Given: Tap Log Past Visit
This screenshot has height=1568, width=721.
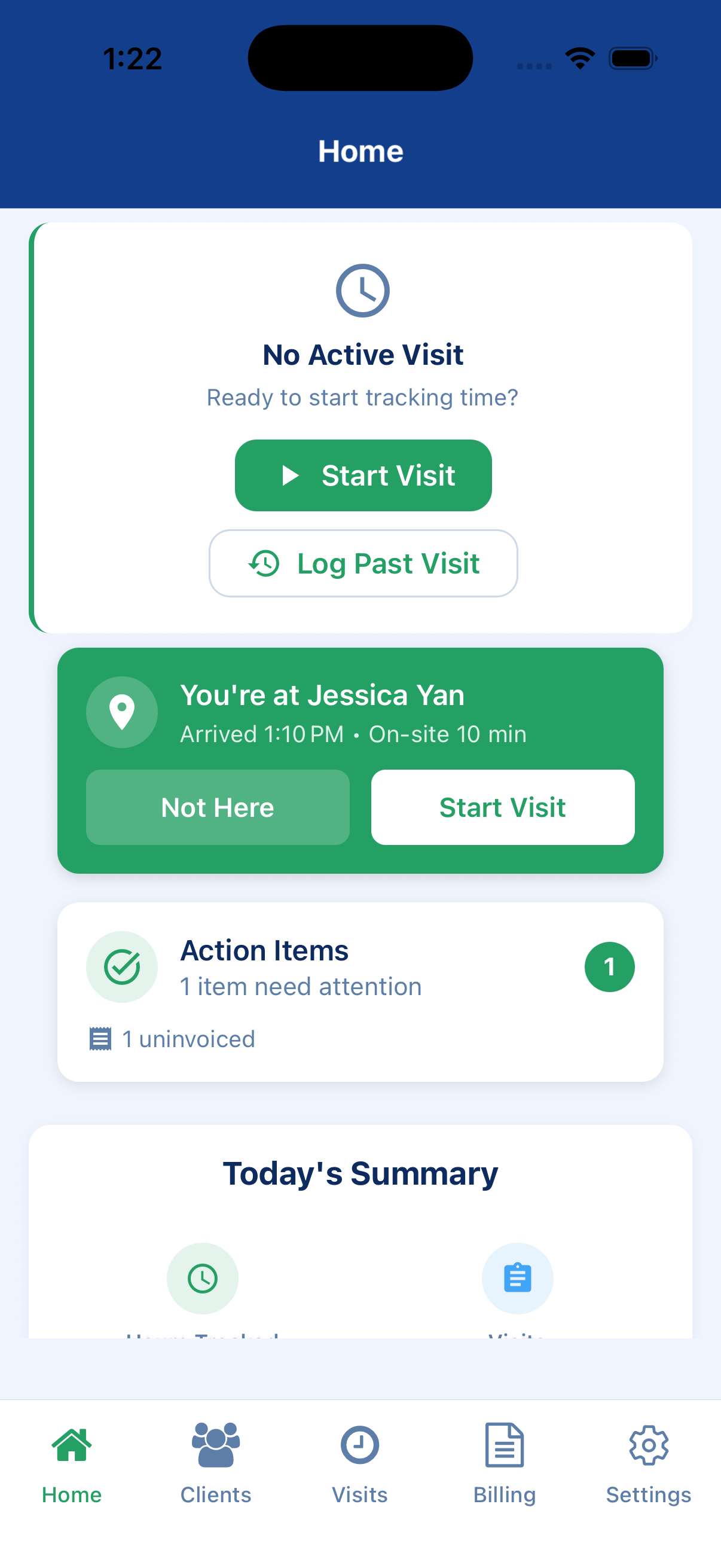Looking at the screenshot, I should pyautogui.click(x=363, y=563).
